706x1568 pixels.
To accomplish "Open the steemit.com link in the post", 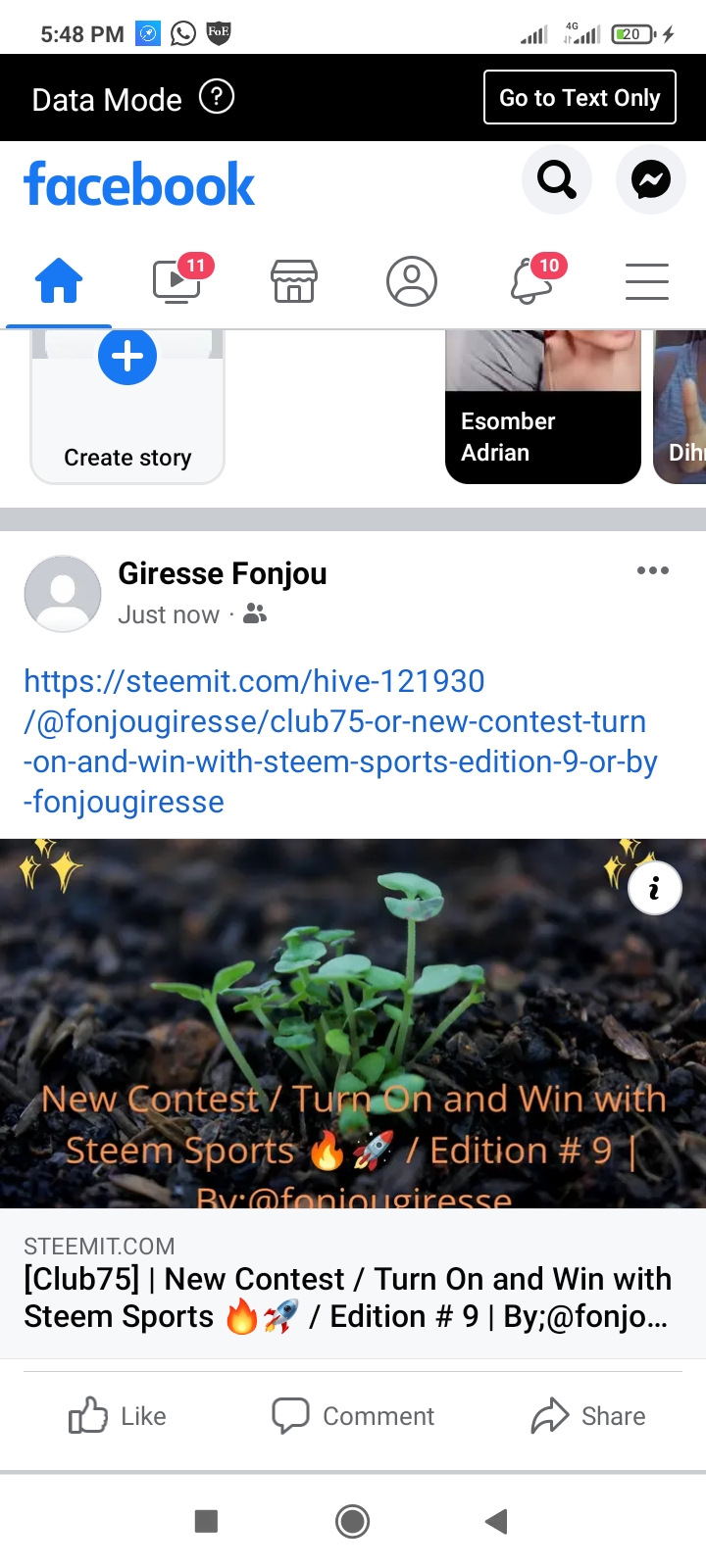I will click(x=341, y=741).
